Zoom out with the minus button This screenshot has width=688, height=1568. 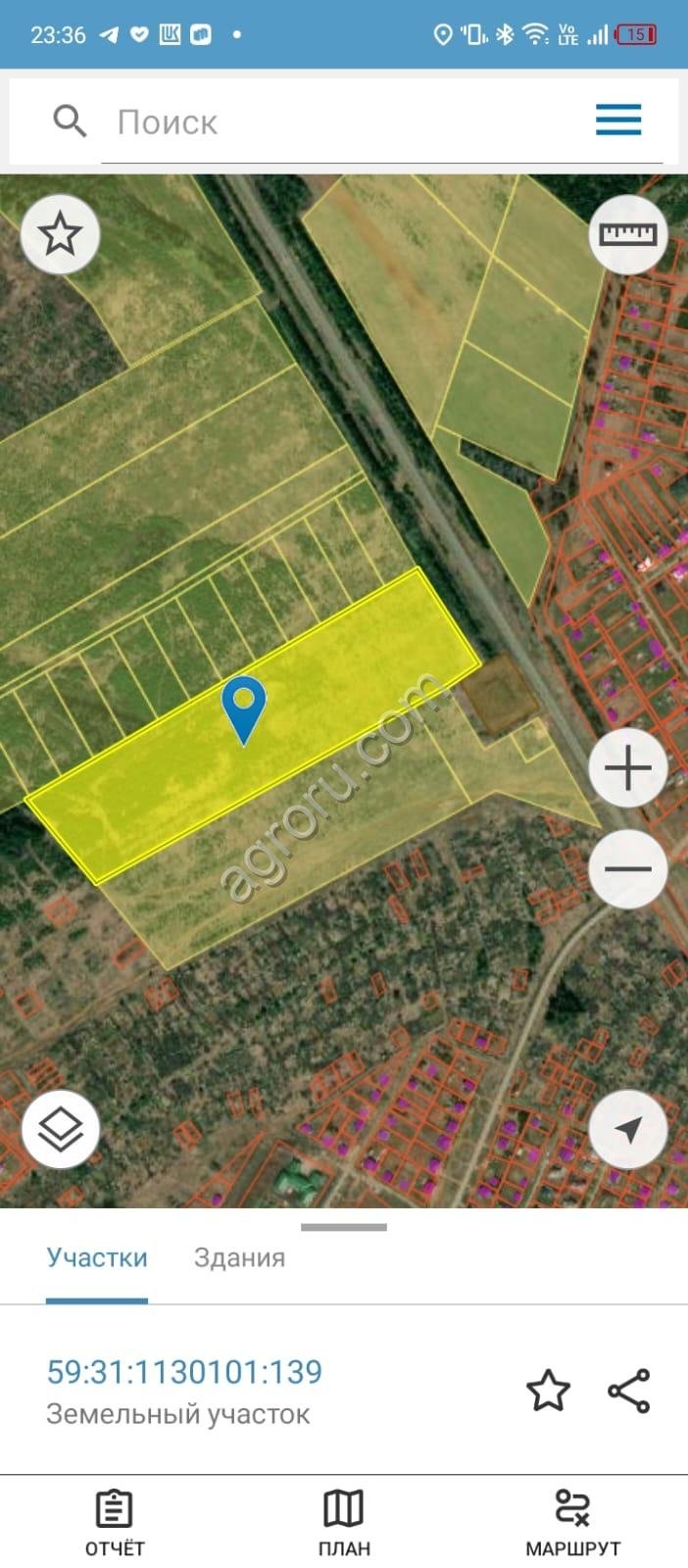pyautogui.click(x=628, y=868)
